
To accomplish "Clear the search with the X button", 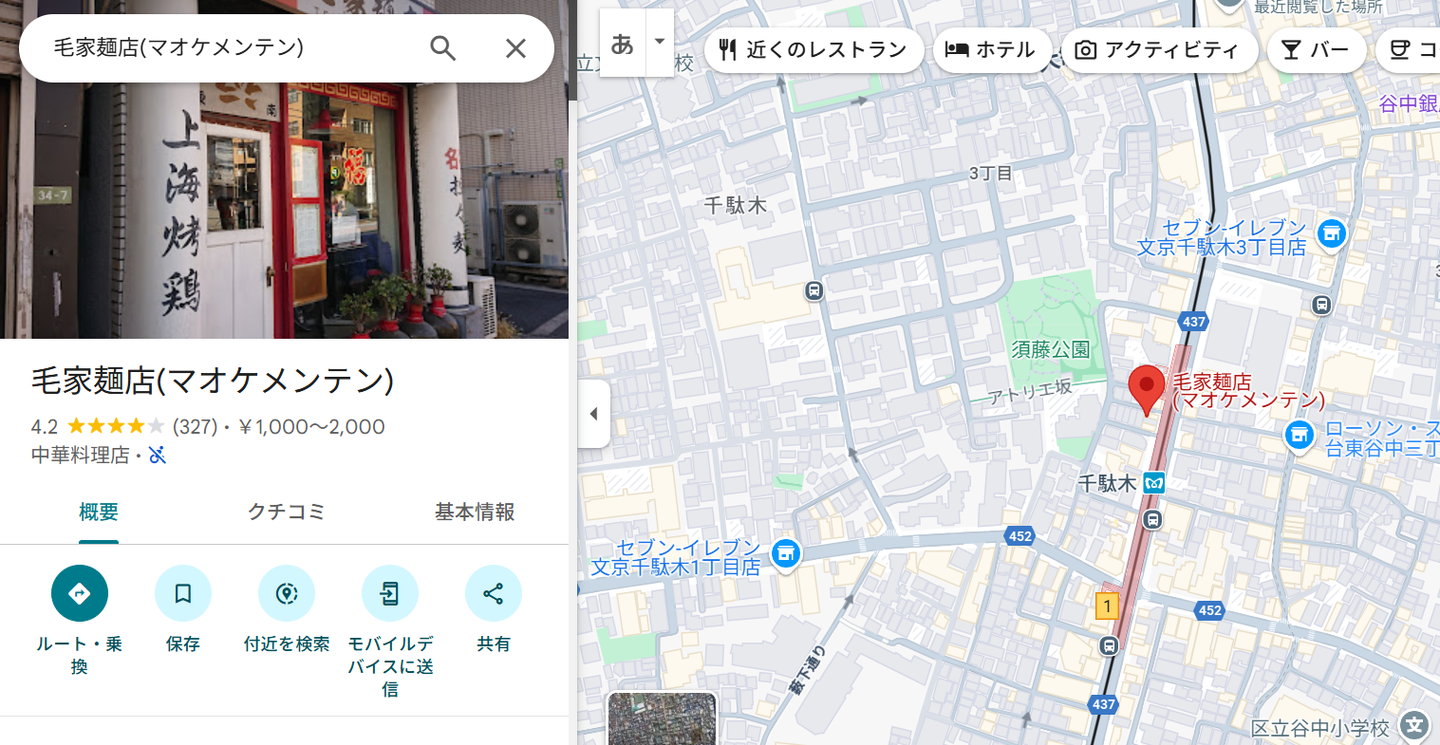I will (515, 48).
